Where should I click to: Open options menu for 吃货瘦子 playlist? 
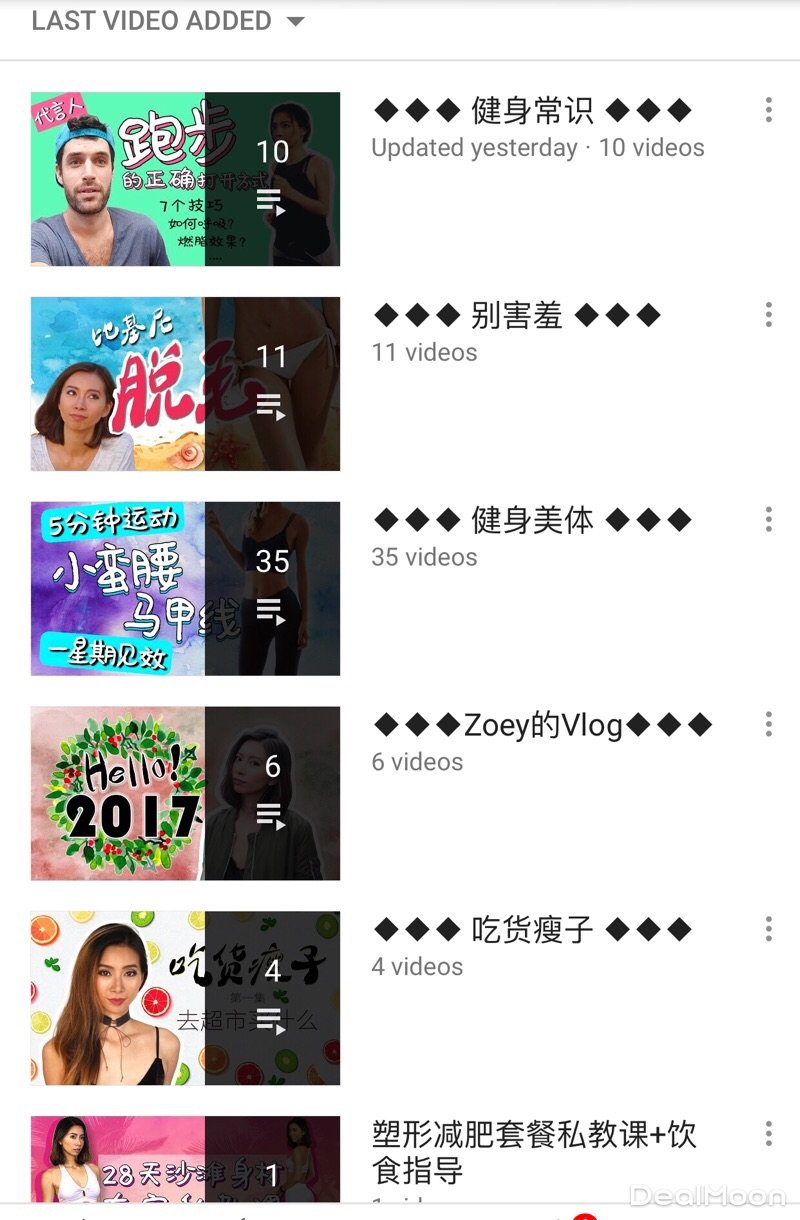pyautogui.click(x=768, y=930)
